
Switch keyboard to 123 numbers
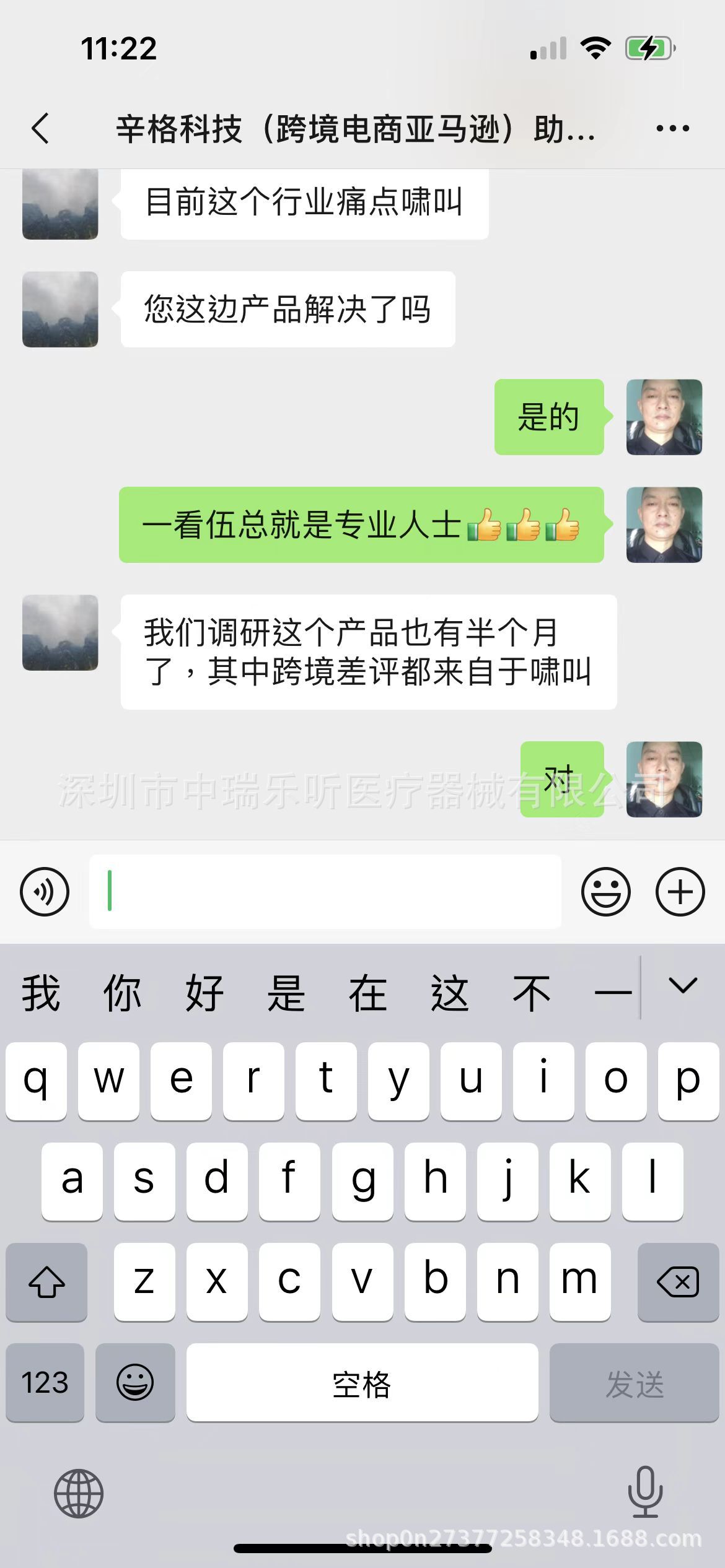(45, 1383)
